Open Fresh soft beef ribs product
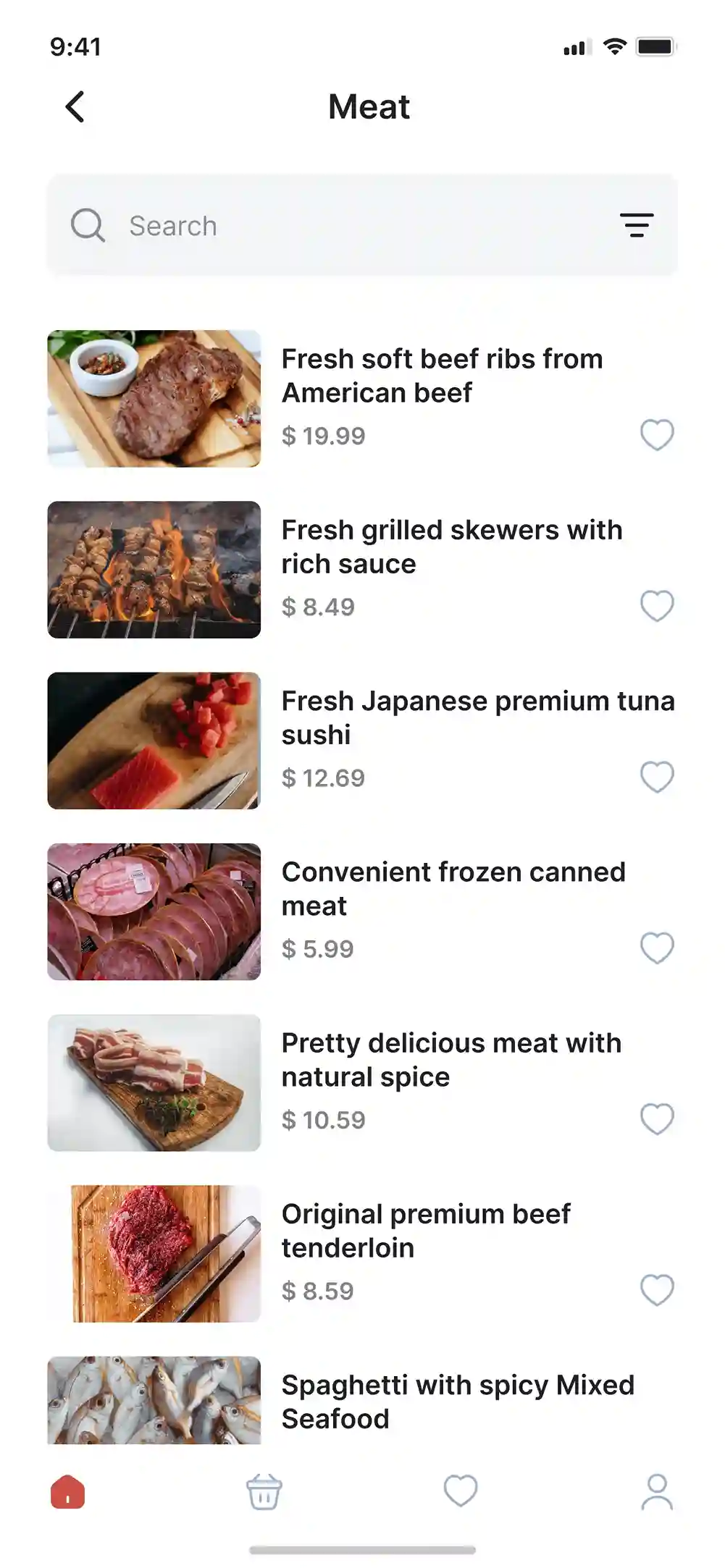 pos(442,376)
